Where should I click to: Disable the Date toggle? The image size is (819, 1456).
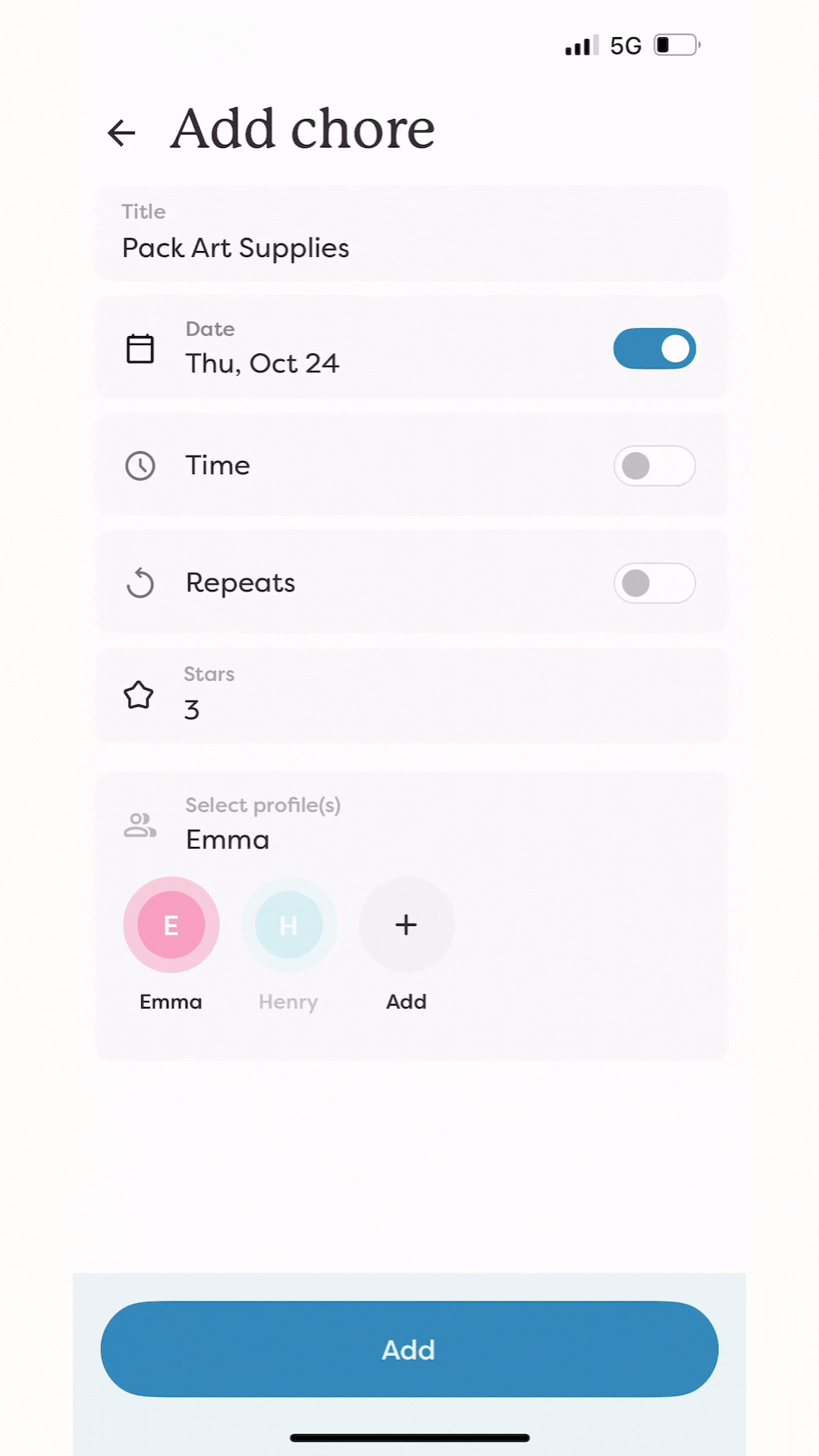[654, 349]
